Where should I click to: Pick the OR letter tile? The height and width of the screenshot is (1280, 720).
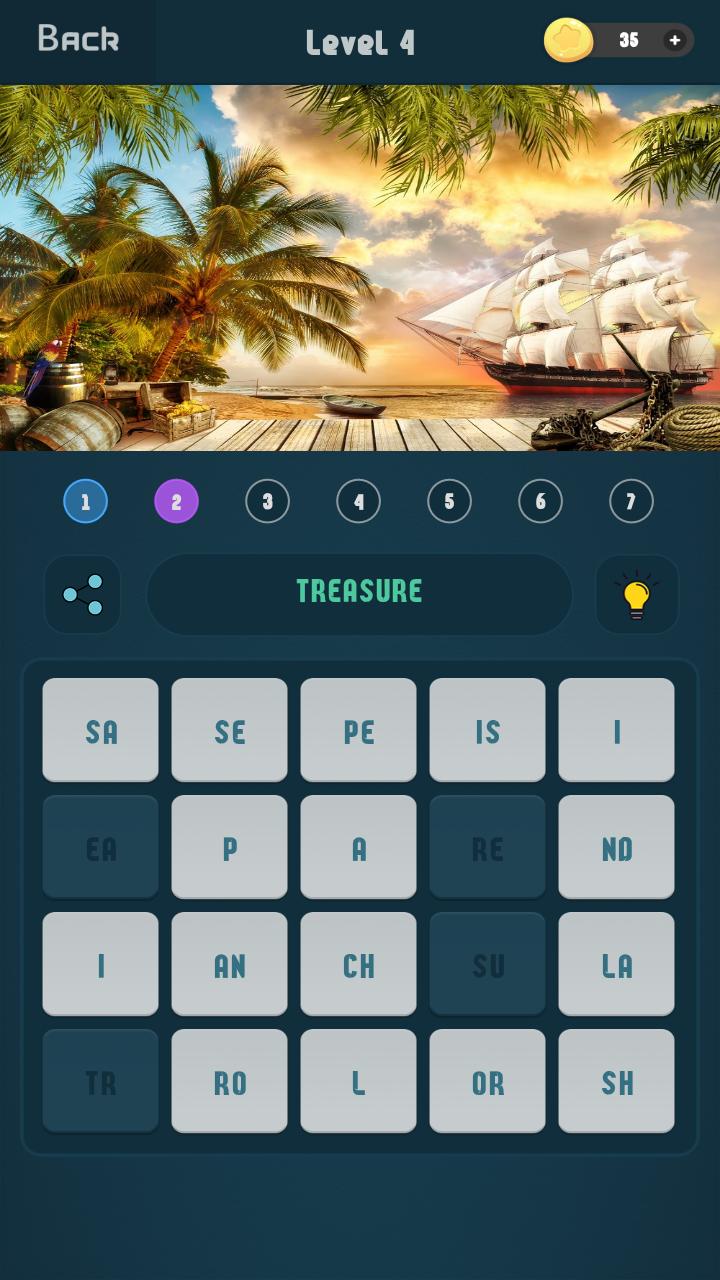[x=487, y=1081]
